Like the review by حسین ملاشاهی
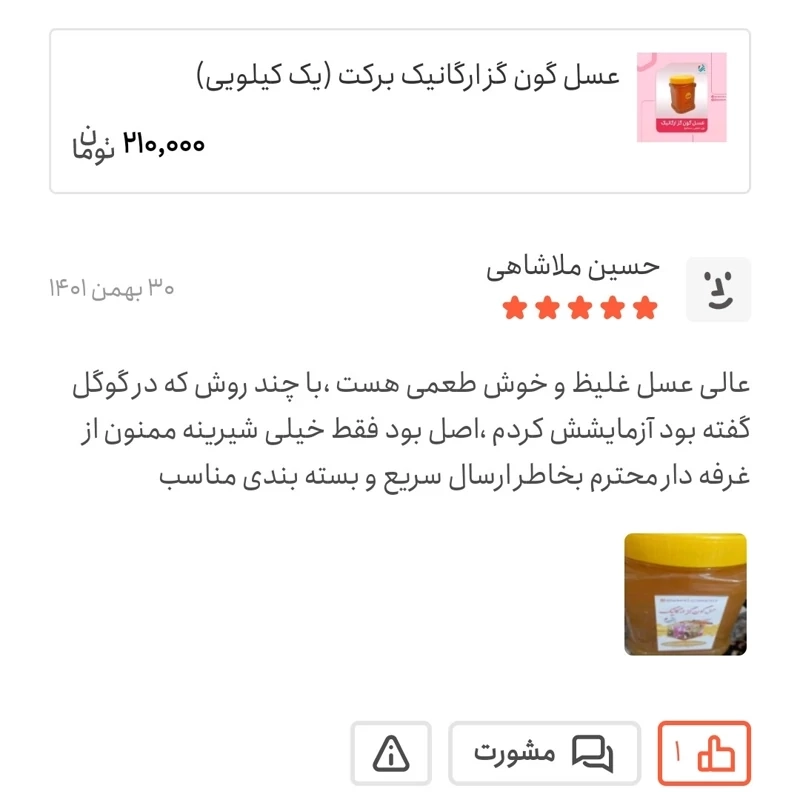This screenshot has height=800, width=800. point(703,753)
